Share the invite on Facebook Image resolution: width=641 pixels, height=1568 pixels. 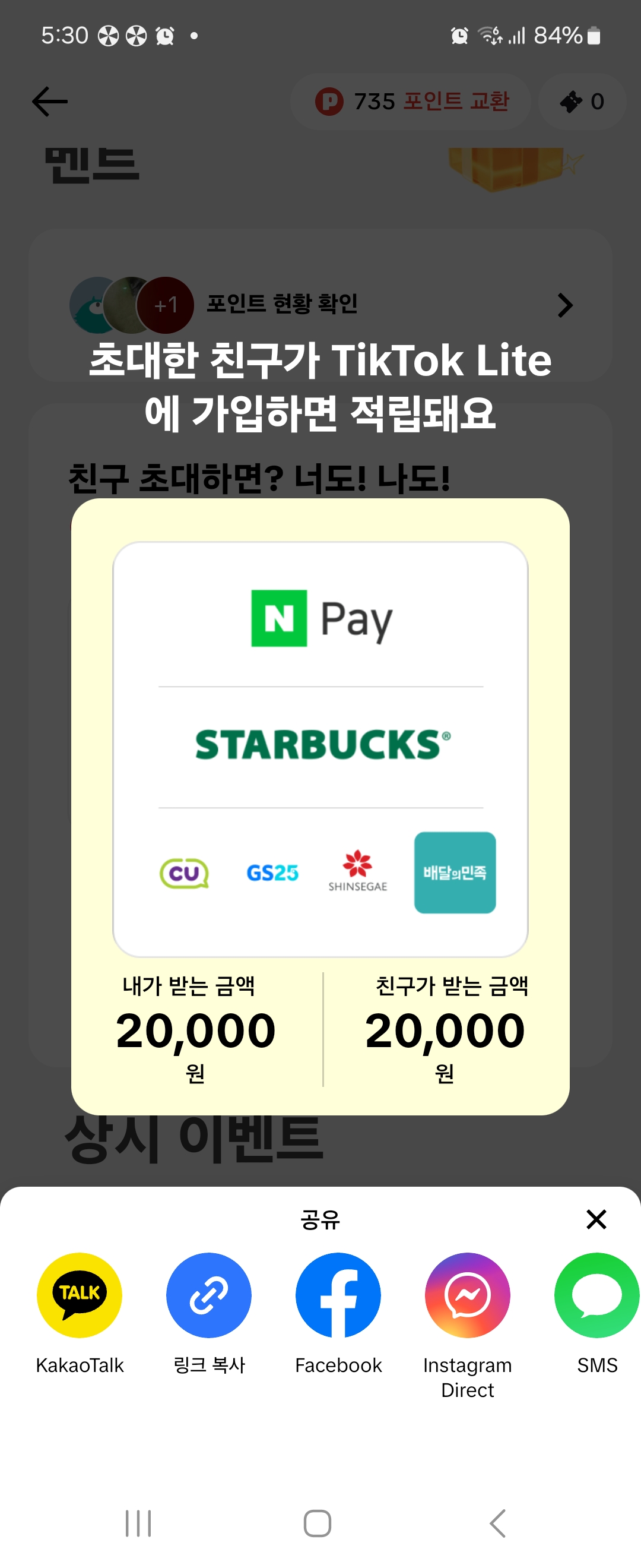(x=338, y=1295)
